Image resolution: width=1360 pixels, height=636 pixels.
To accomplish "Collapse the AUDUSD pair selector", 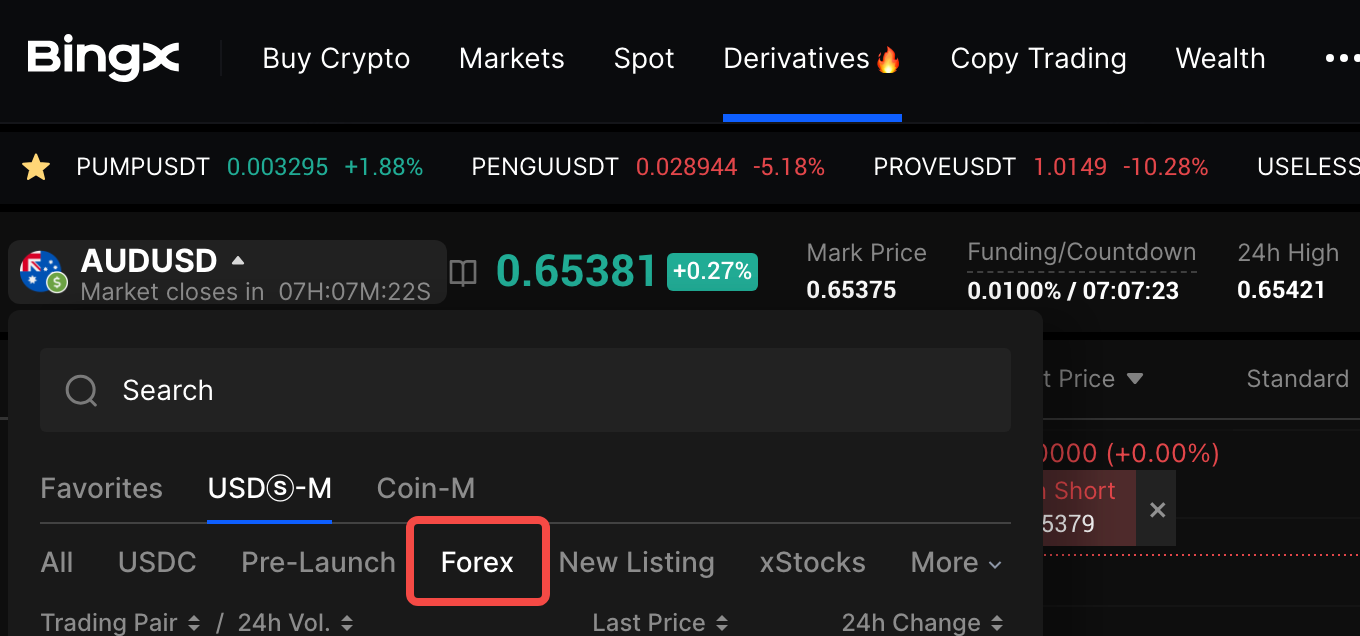I will coord(238,261).
